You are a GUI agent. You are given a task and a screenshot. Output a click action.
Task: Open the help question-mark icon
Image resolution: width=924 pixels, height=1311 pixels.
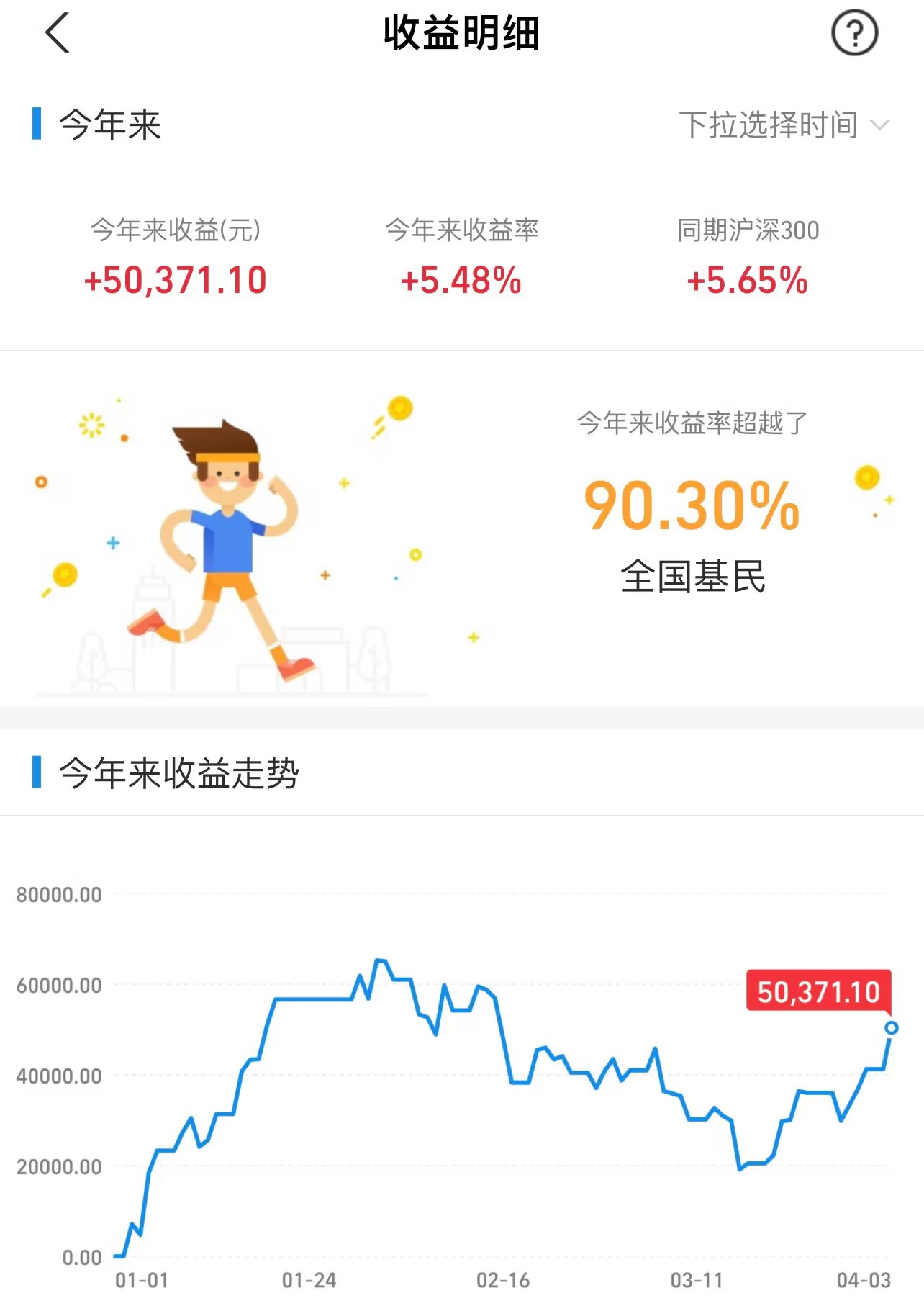[x=854, y=33]
